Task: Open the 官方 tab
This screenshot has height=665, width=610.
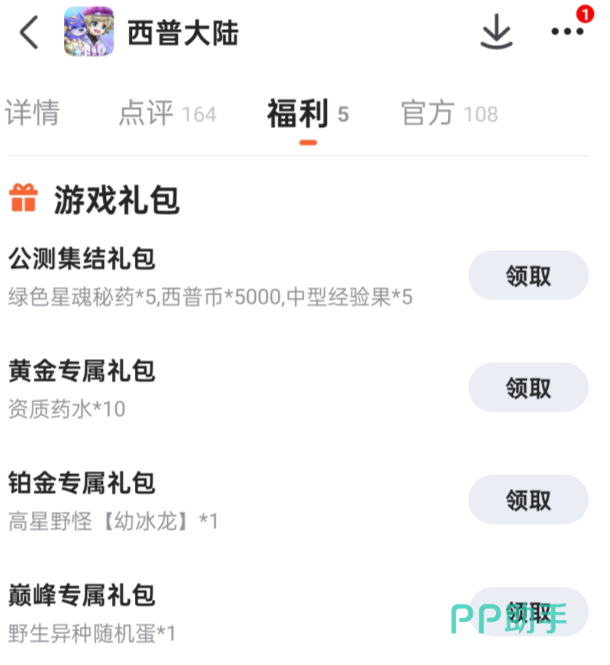Action: point(448,113)
